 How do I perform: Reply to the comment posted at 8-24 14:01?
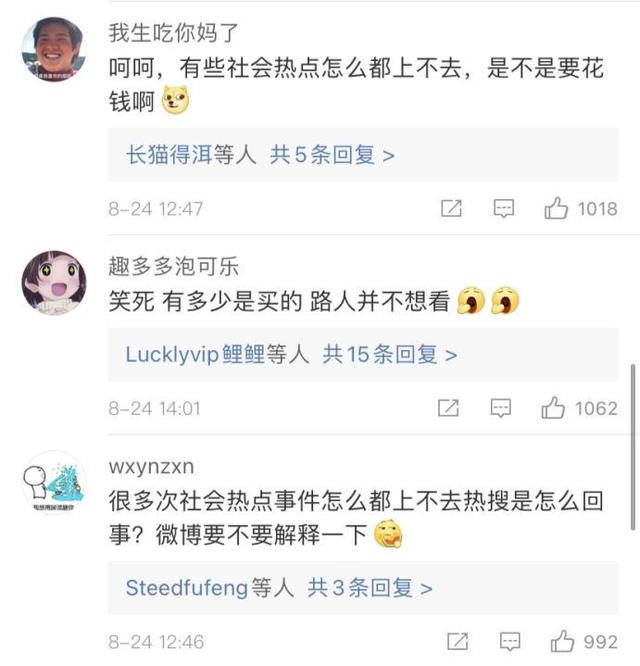click(503, 408)
